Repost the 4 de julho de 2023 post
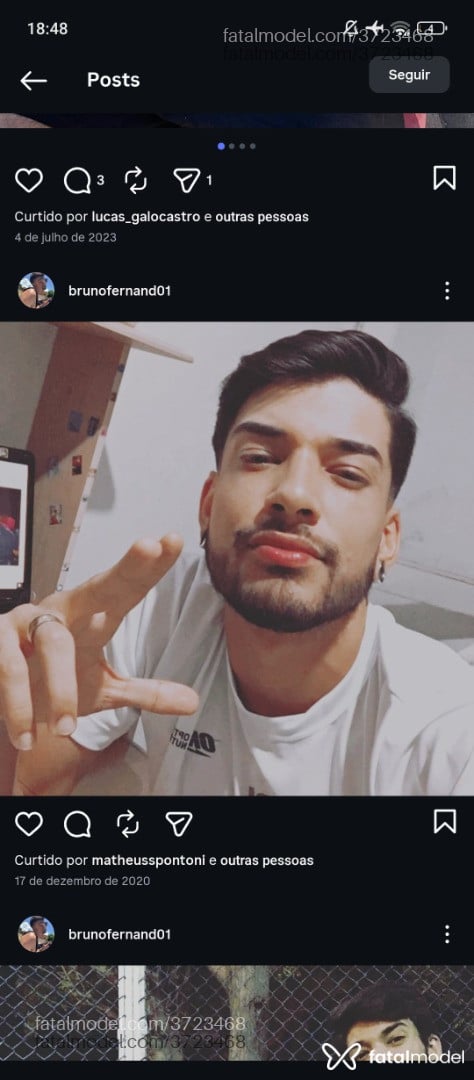The width and height of the screenshot is (474, 1080). tap(136, 180)
